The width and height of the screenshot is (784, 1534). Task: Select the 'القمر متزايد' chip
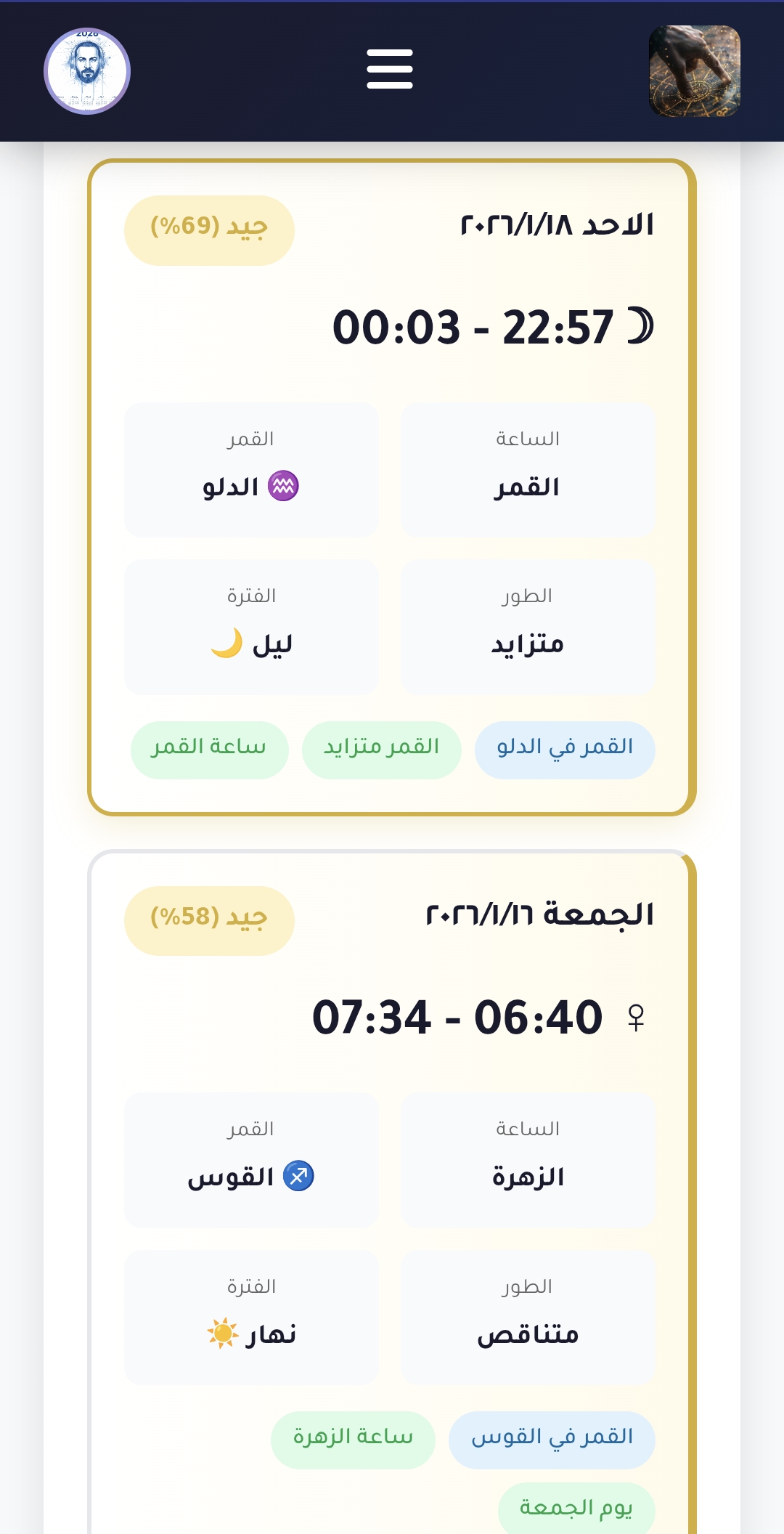pos(382,750)
